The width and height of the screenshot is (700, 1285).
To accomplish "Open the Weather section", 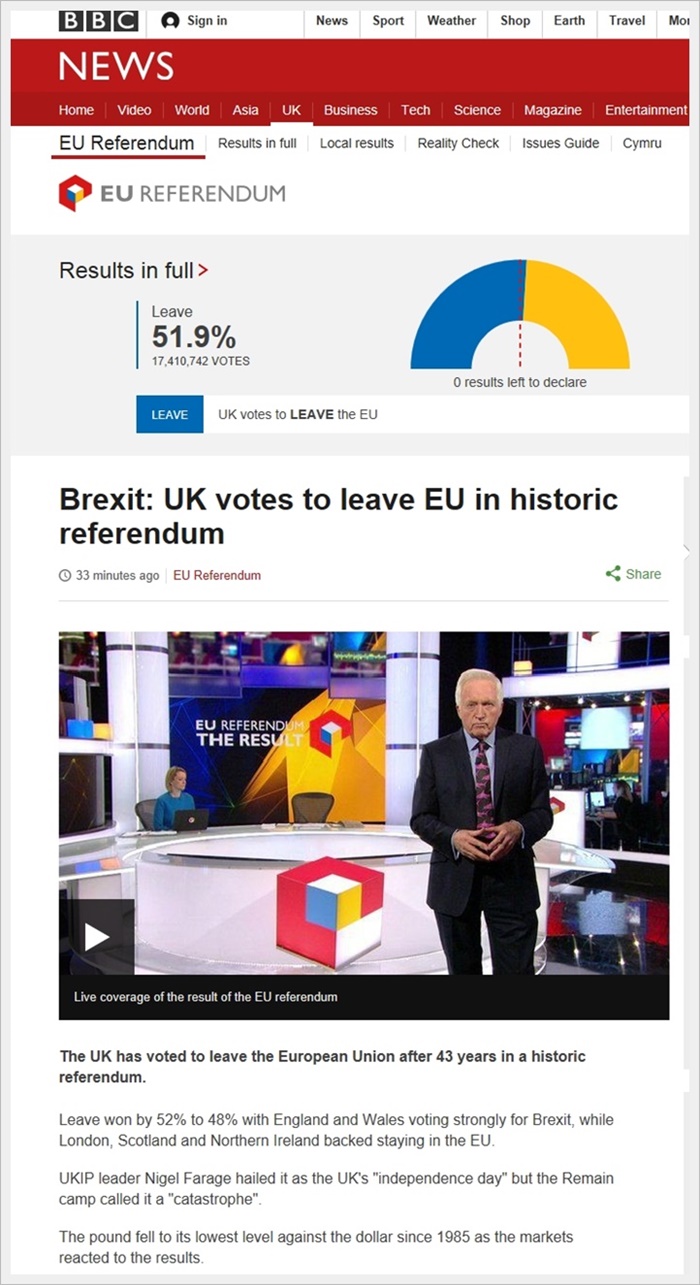I will coord(451,20).
